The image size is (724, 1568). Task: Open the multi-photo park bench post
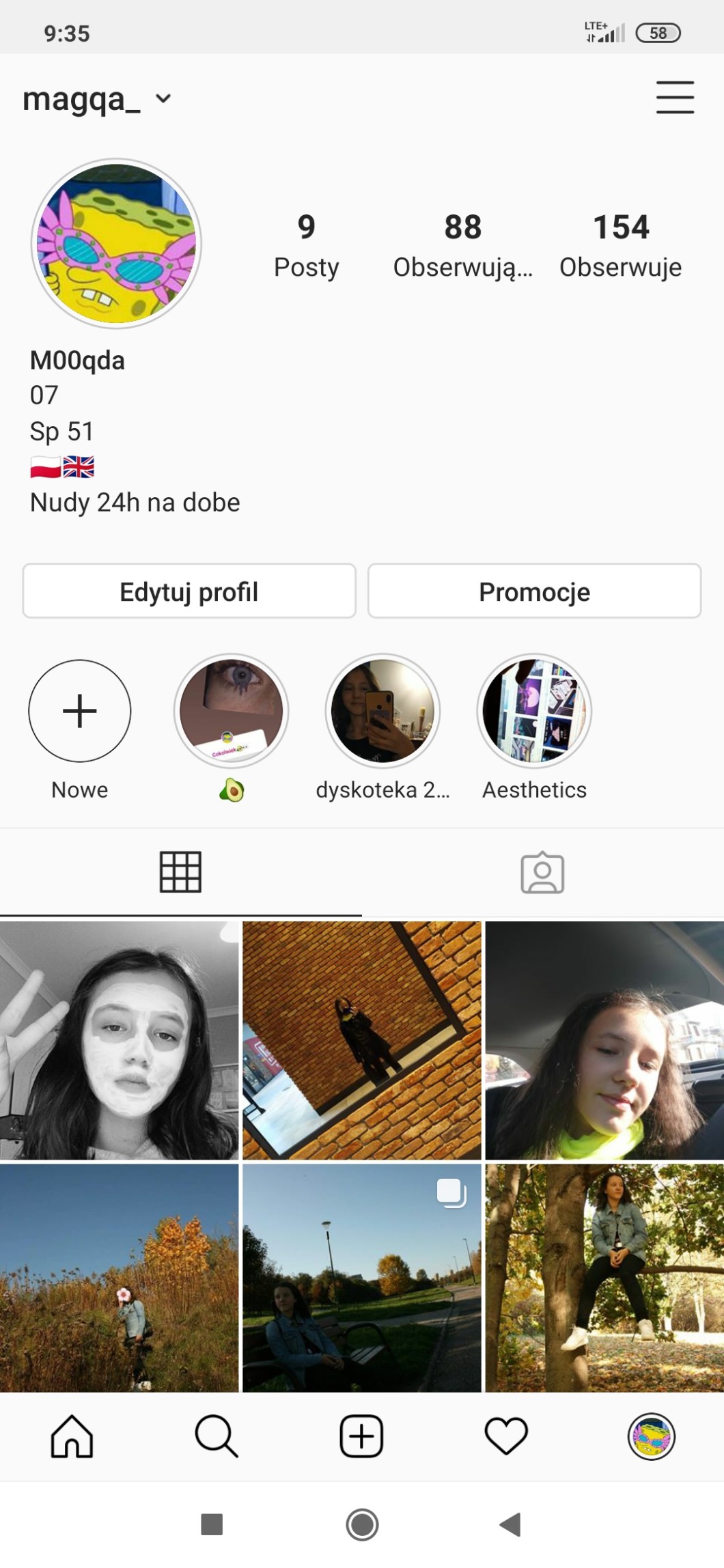[x=362, y=1278]
